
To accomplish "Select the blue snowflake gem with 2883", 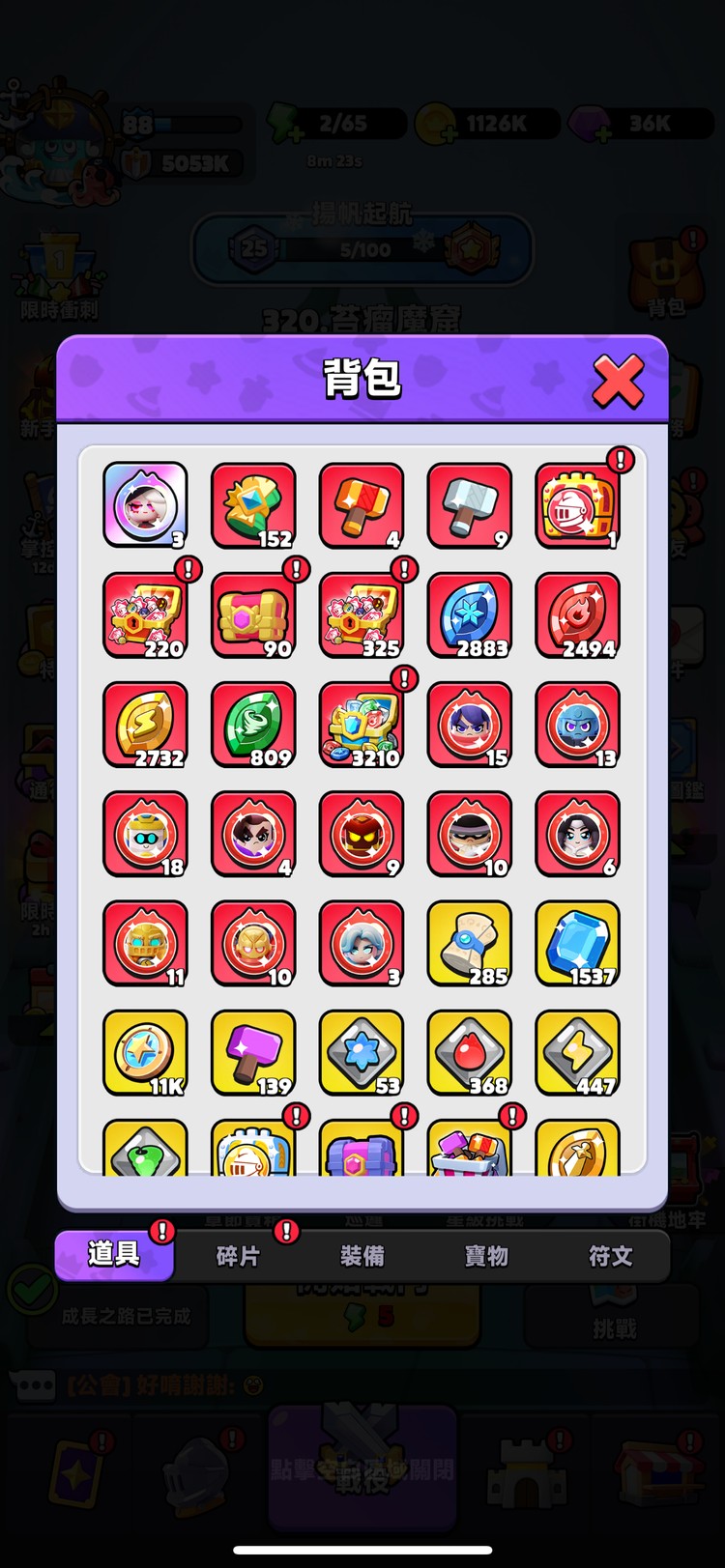I will (470, 615).
